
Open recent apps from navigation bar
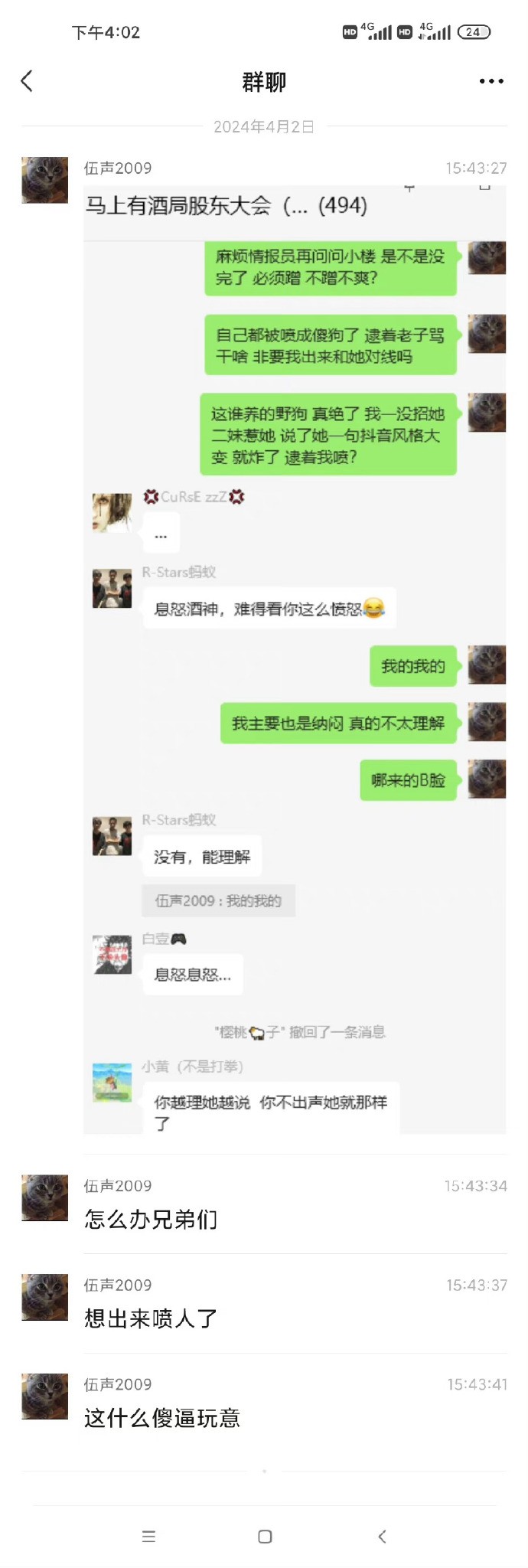click(149, 1537)
